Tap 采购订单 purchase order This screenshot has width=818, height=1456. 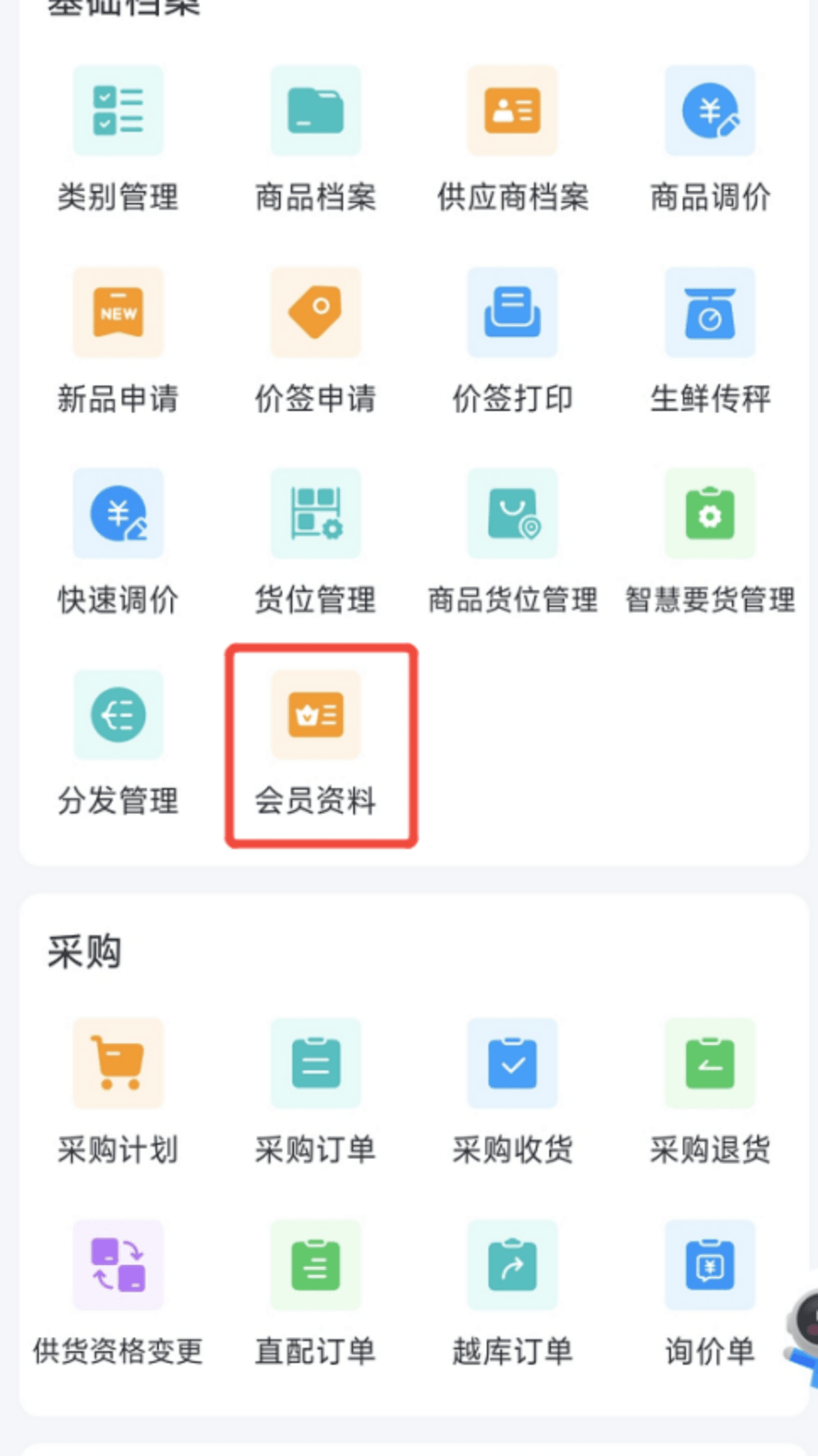[315, 1064]
